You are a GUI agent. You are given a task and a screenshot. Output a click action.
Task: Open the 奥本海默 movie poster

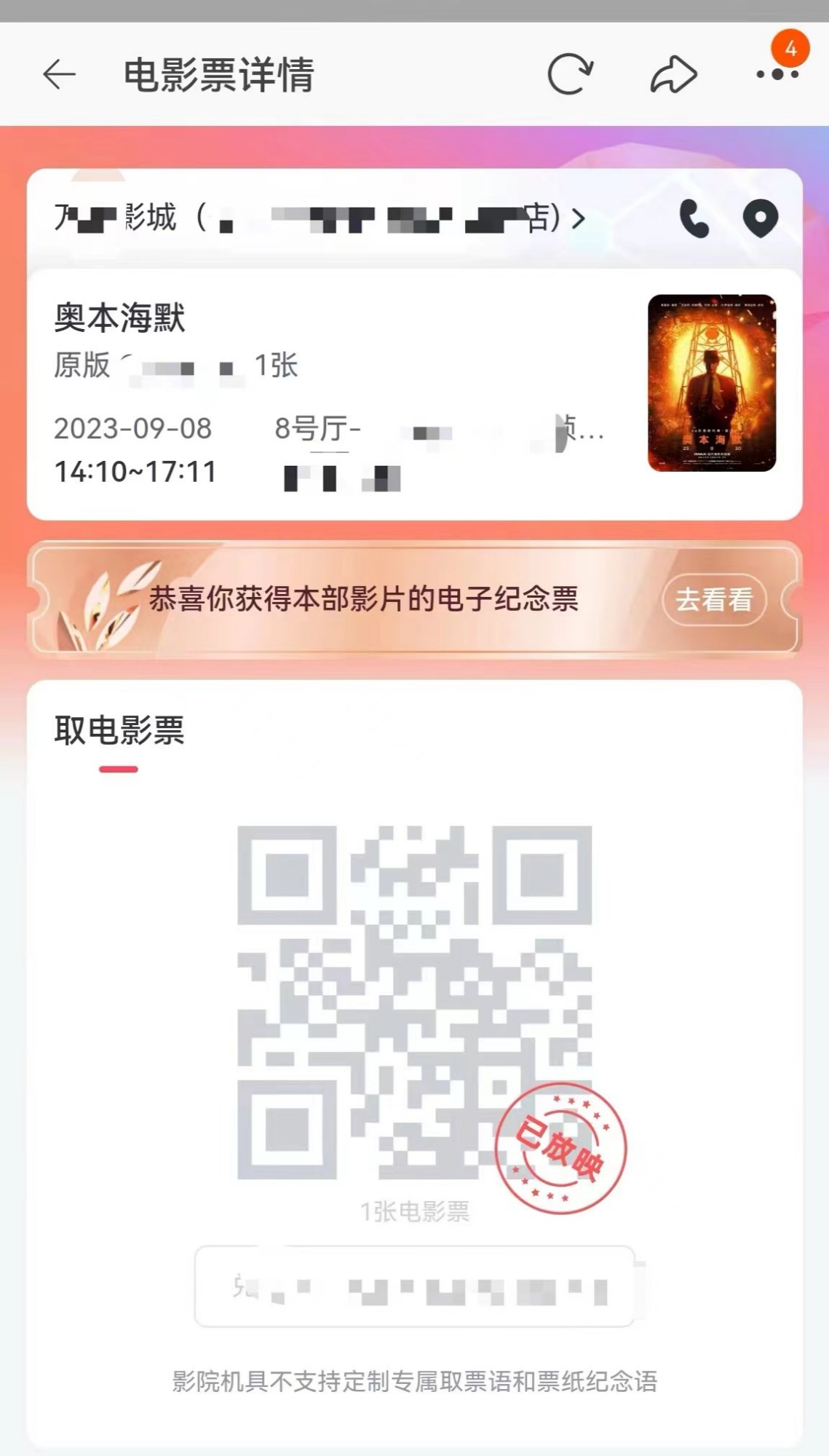tap(712, 383)
